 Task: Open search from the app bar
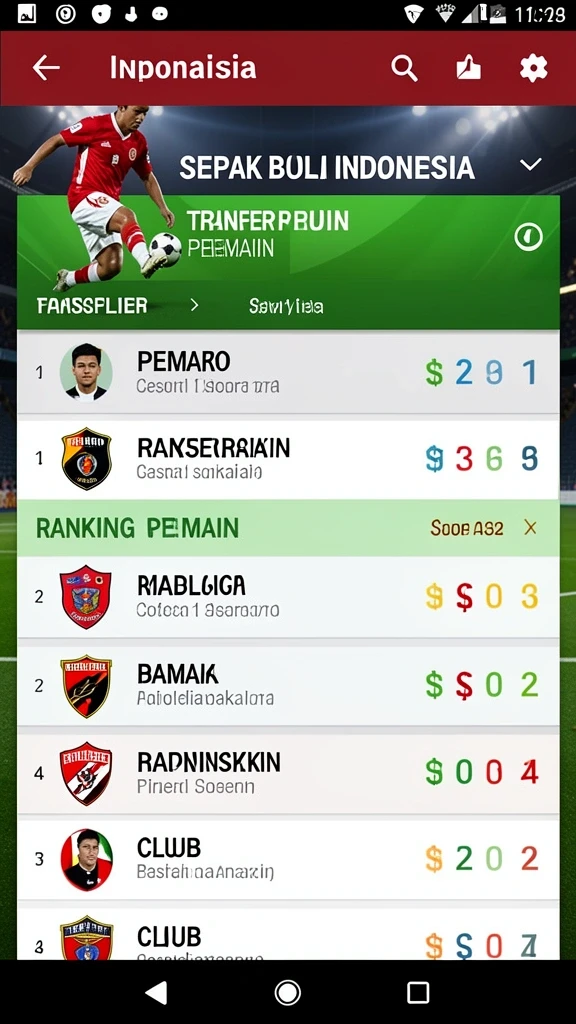[x=404, y=68]
